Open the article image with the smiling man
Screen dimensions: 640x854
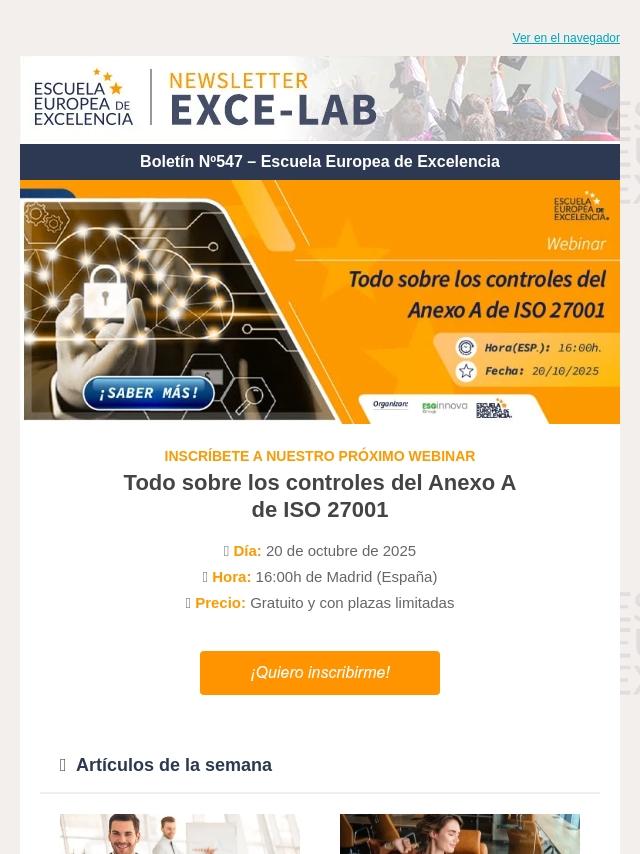click(180, 834)
